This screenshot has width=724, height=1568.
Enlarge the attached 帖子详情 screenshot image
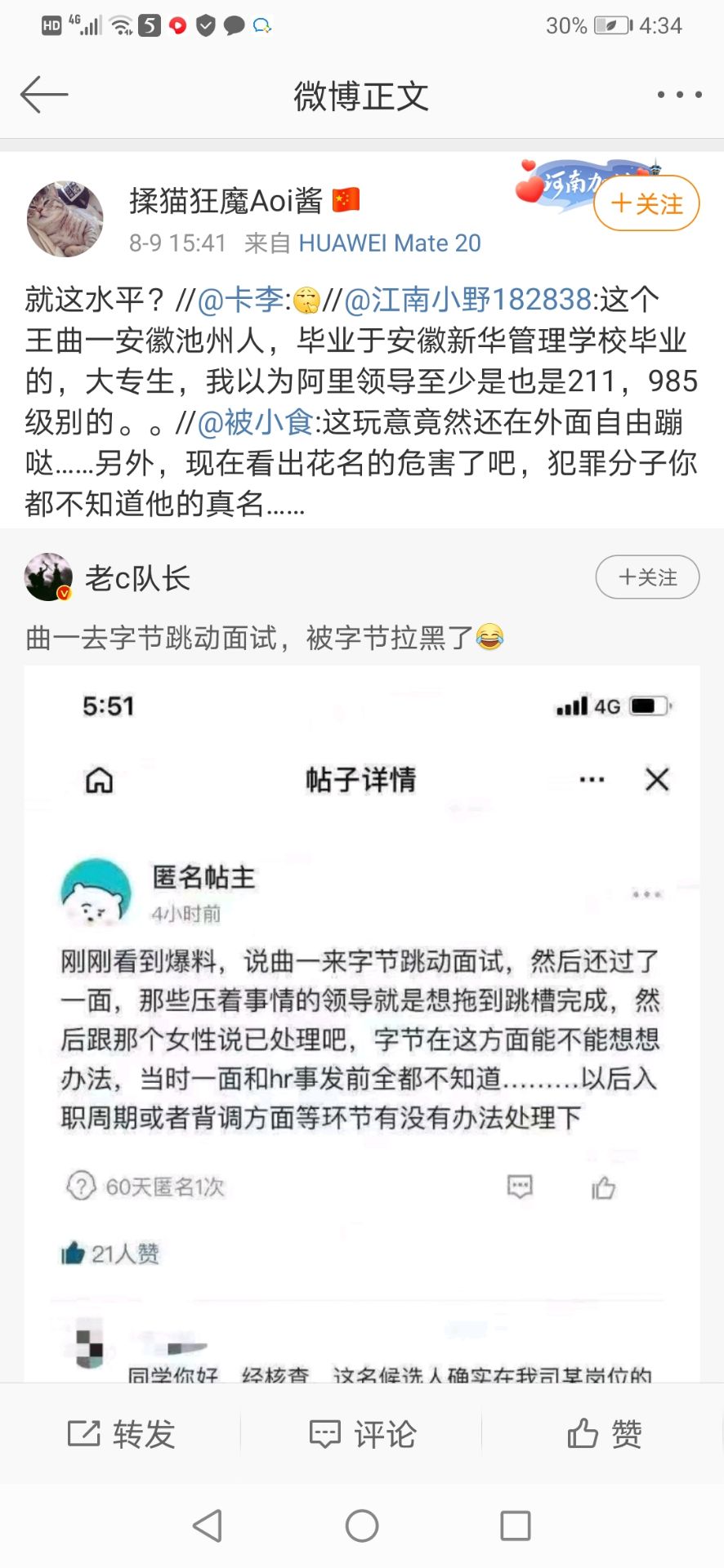tap(361, 1021)
